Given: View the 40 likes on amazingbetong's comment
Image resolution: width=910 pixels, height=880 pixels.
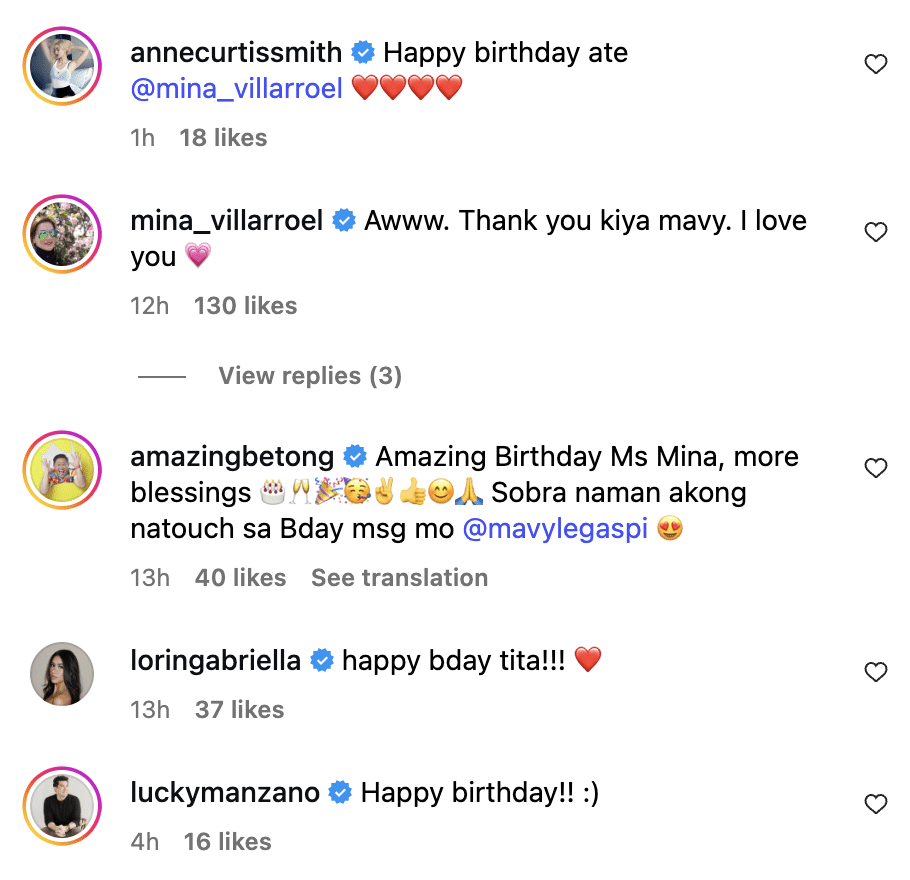Looking at the screenshot, I should coord(240,578).
